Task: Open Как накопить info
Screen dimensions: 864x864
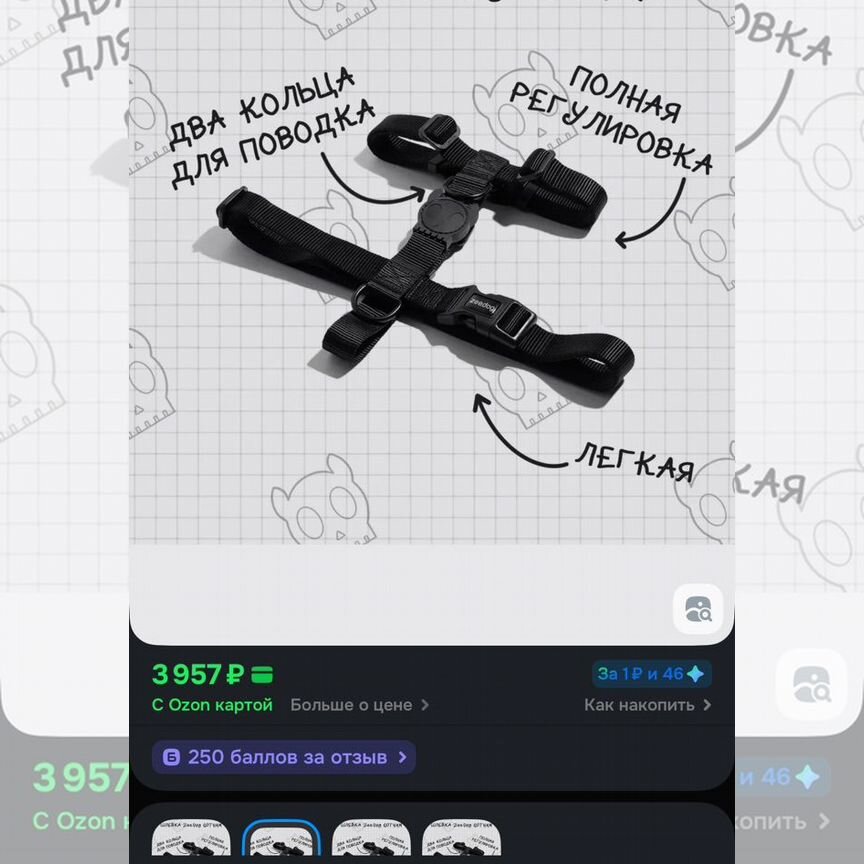Action: tap(647, 705)
